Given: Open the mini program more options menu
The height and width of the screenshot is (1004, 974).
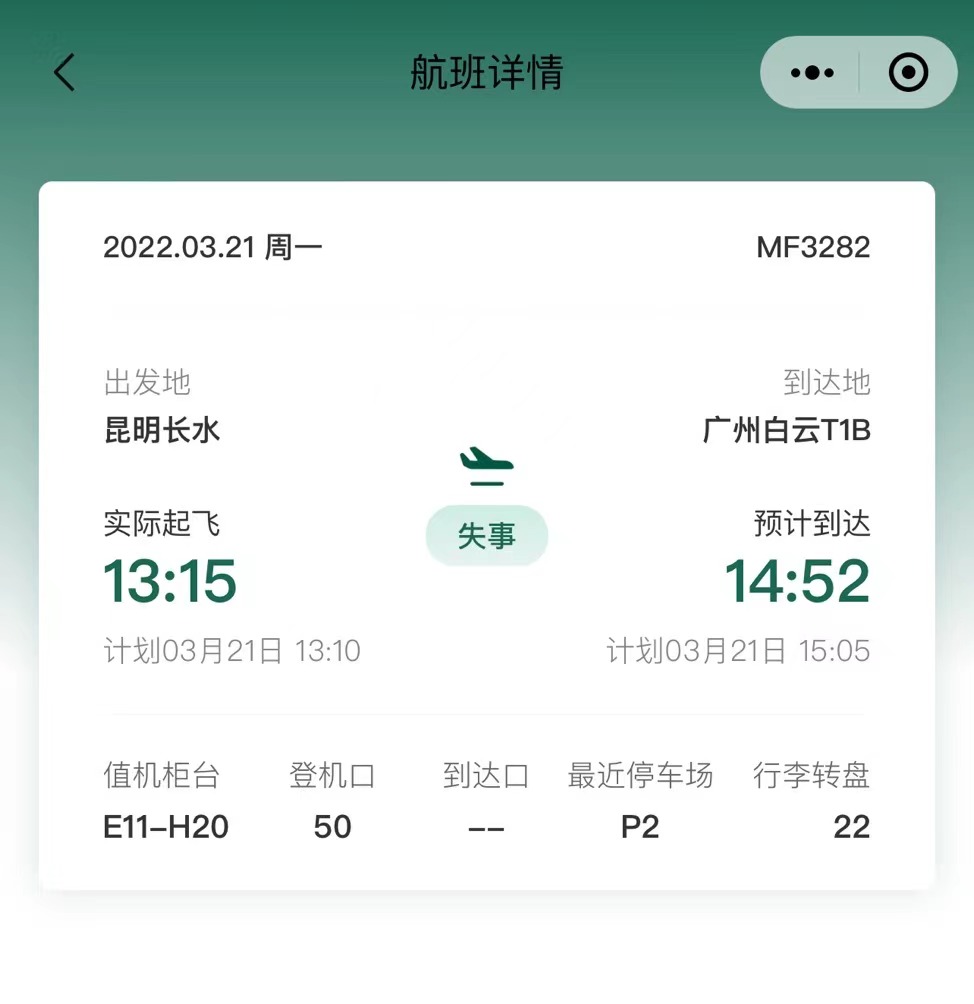Looking at the screenshot, I should point(811,73).
